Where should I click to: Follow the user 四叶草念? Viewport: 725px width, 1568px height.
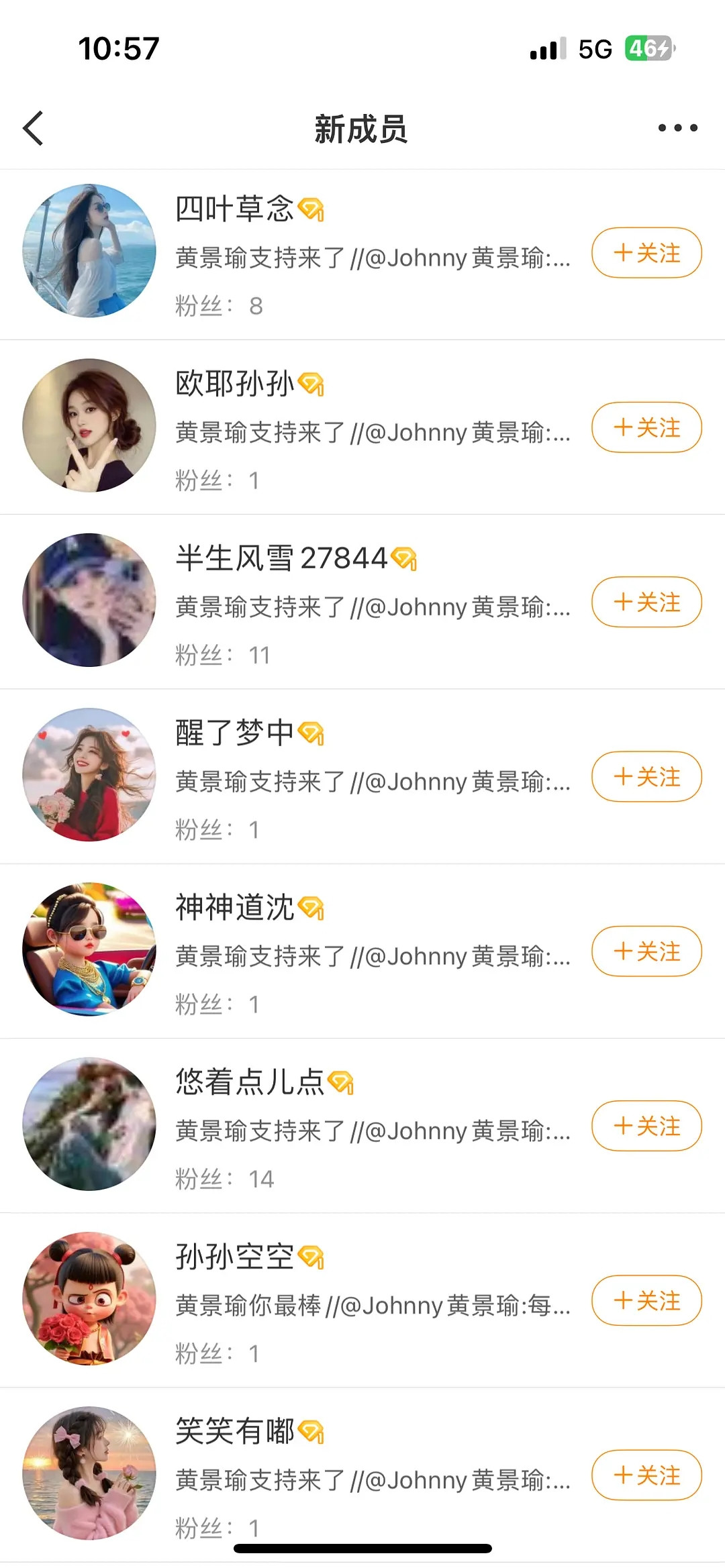[x=646, y=253]
